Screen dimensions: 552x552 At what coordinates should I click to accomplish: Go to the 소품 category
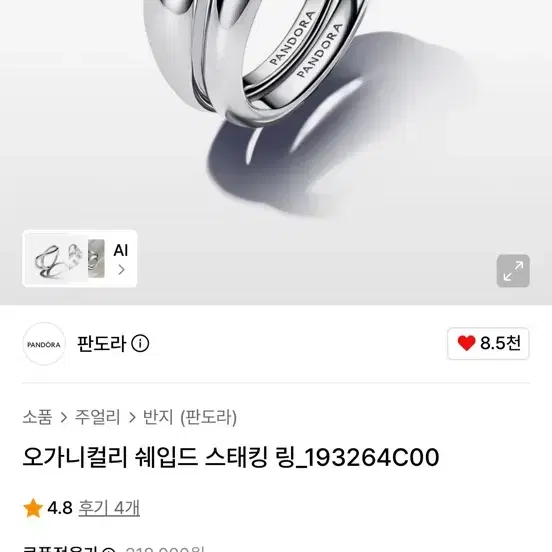[37, 417]
